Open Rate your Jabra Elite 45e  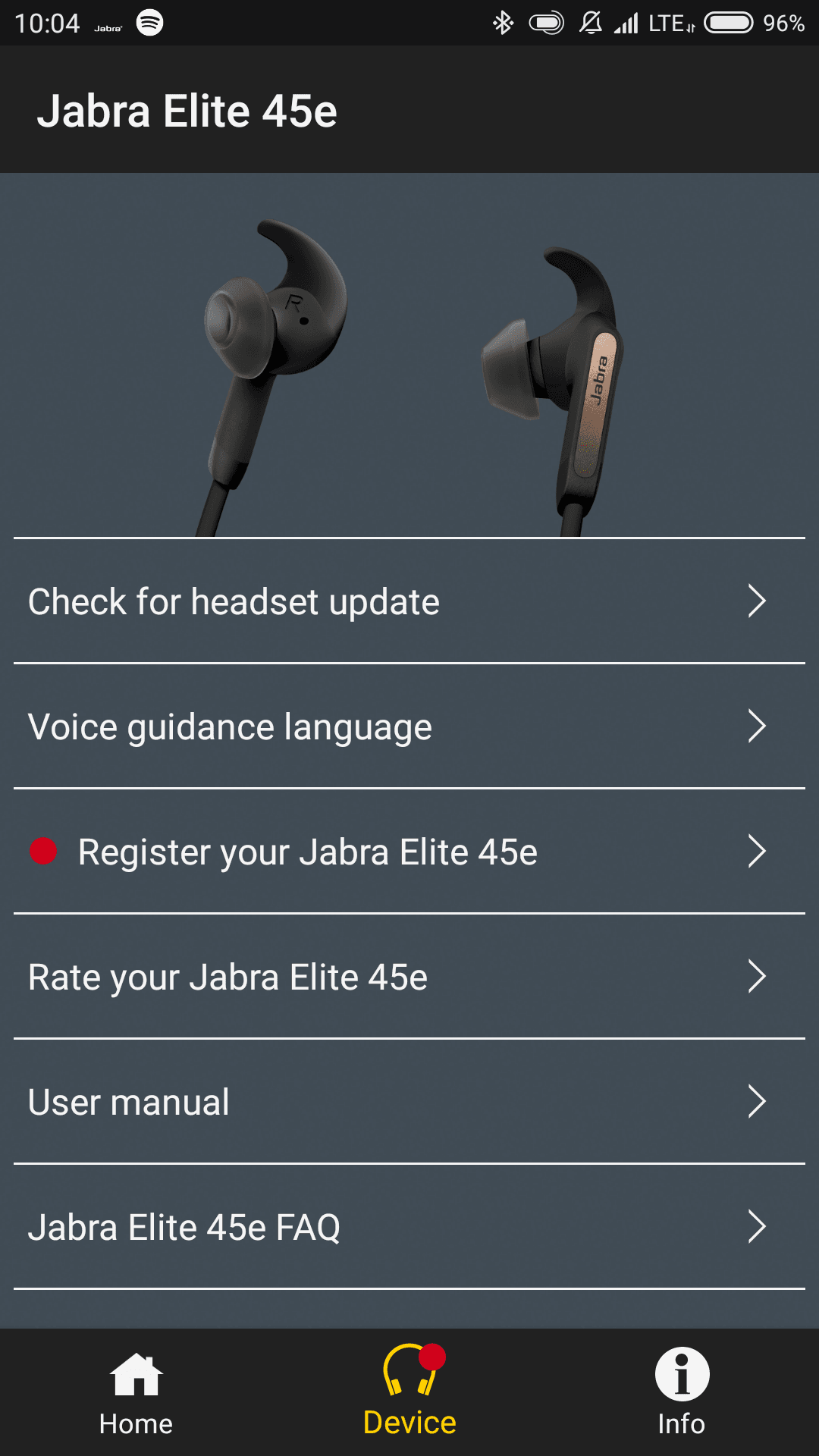[409, 977]
